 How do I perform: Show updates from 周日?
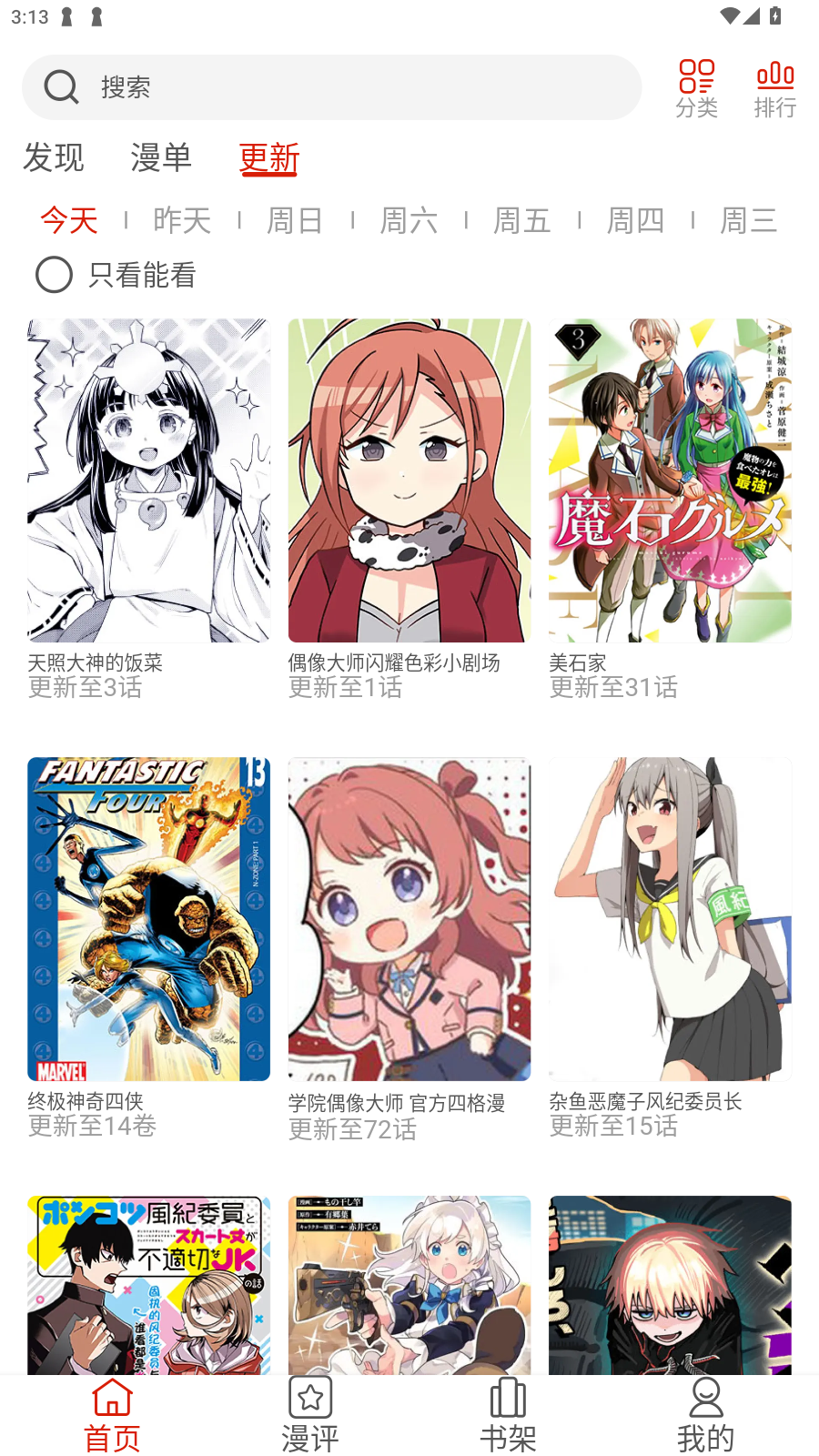pyautogui.click(x=295, y=220)
